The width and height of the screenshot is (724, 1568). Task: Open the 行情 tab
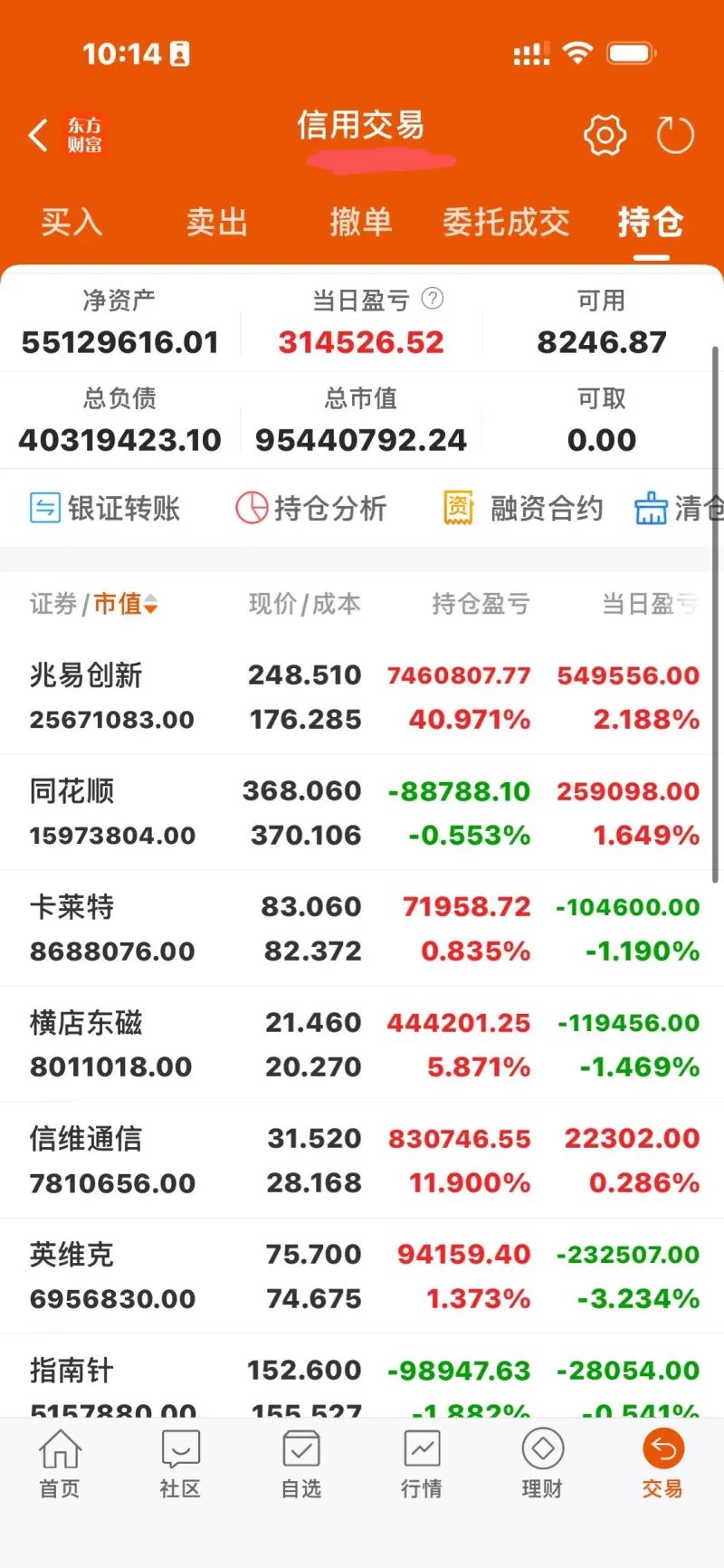[x=422, y=1463]
